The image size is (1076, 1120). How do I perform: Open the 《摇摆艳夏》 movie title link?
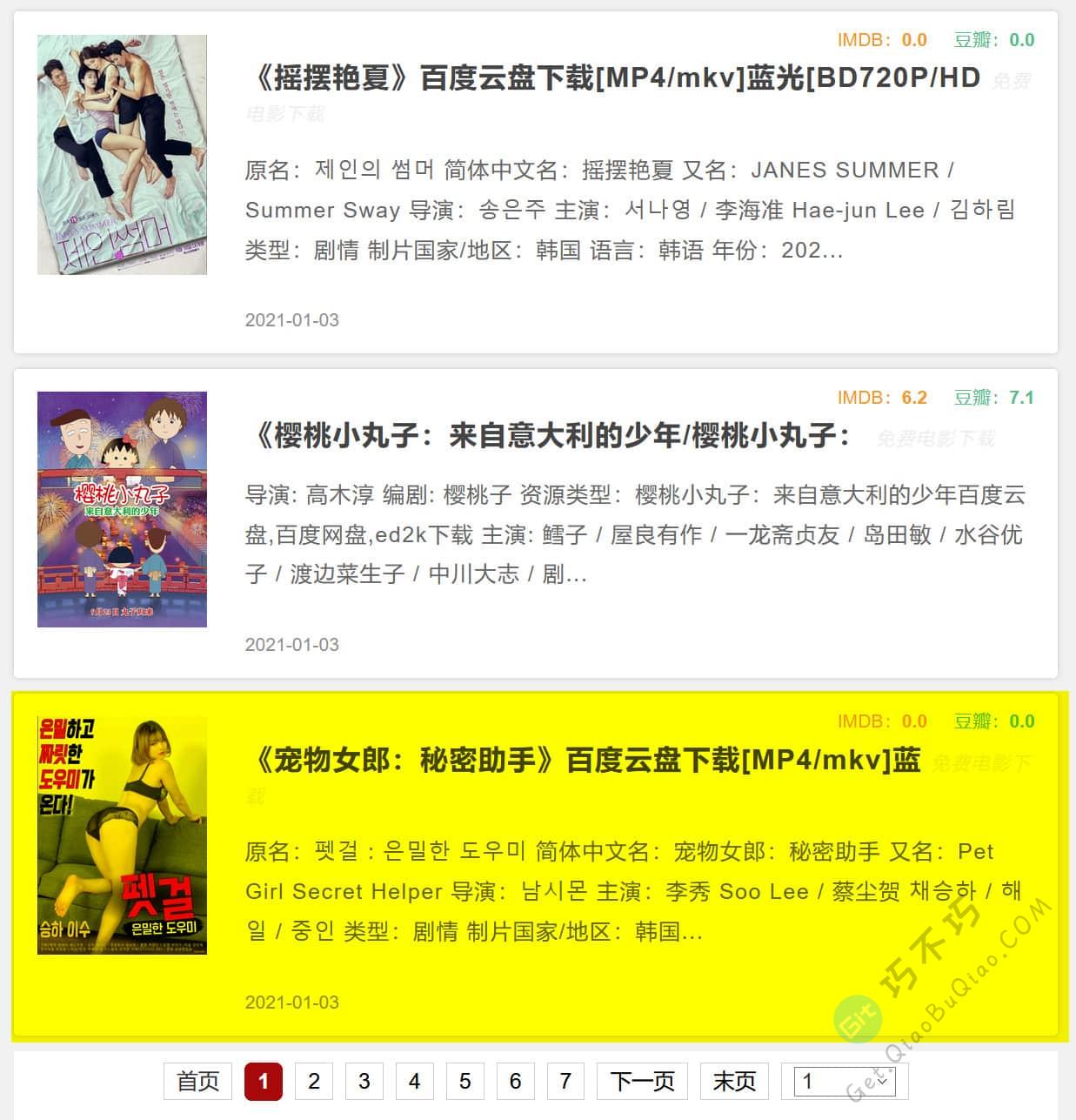609,77
